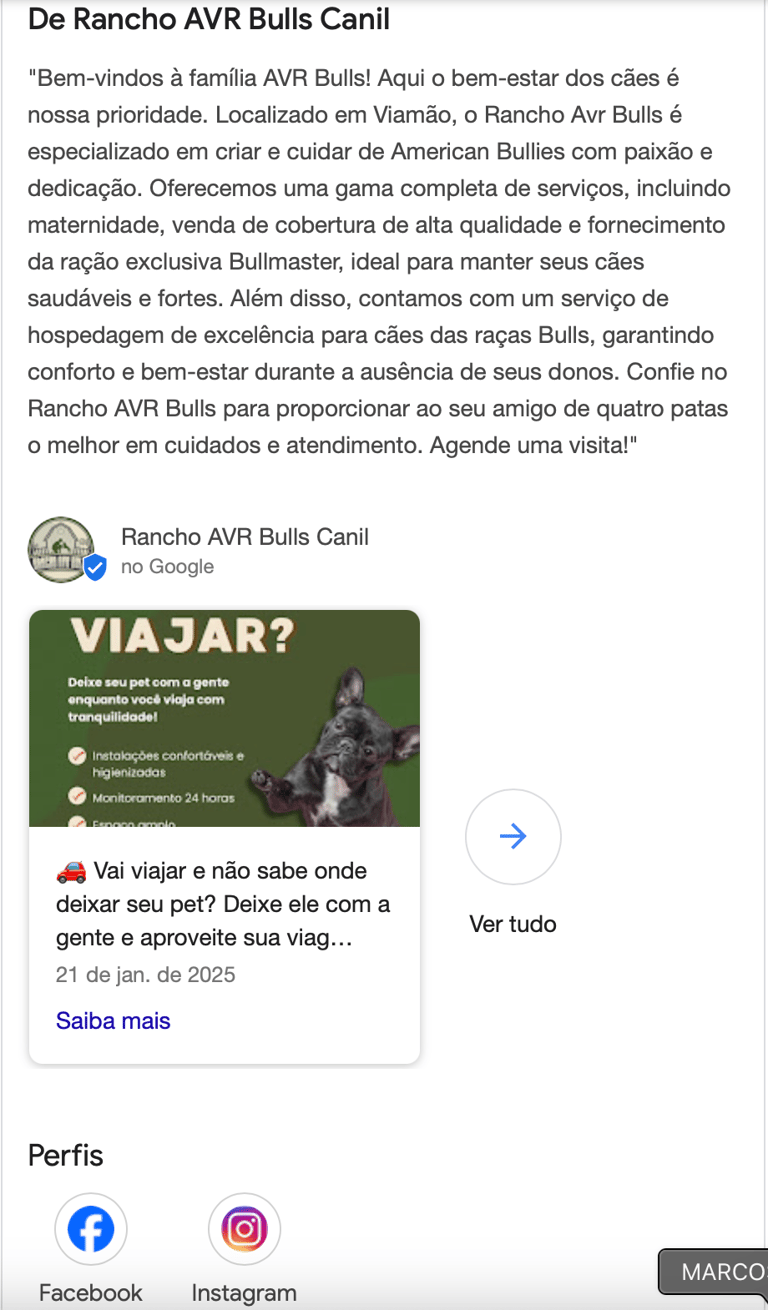Open the Facebook profile

[91, 1229]
